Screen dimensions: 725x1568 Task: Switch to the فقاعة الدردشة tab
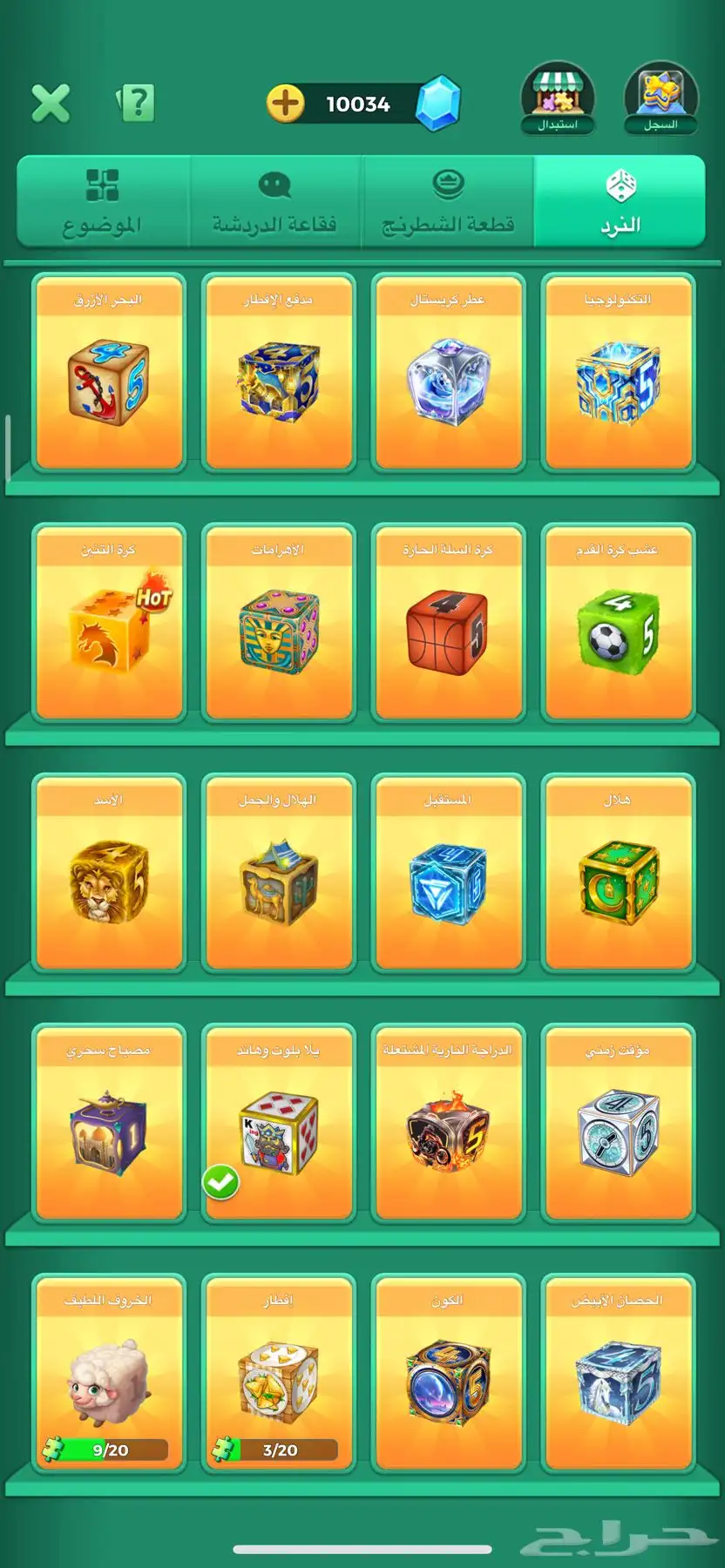[274, 202]
